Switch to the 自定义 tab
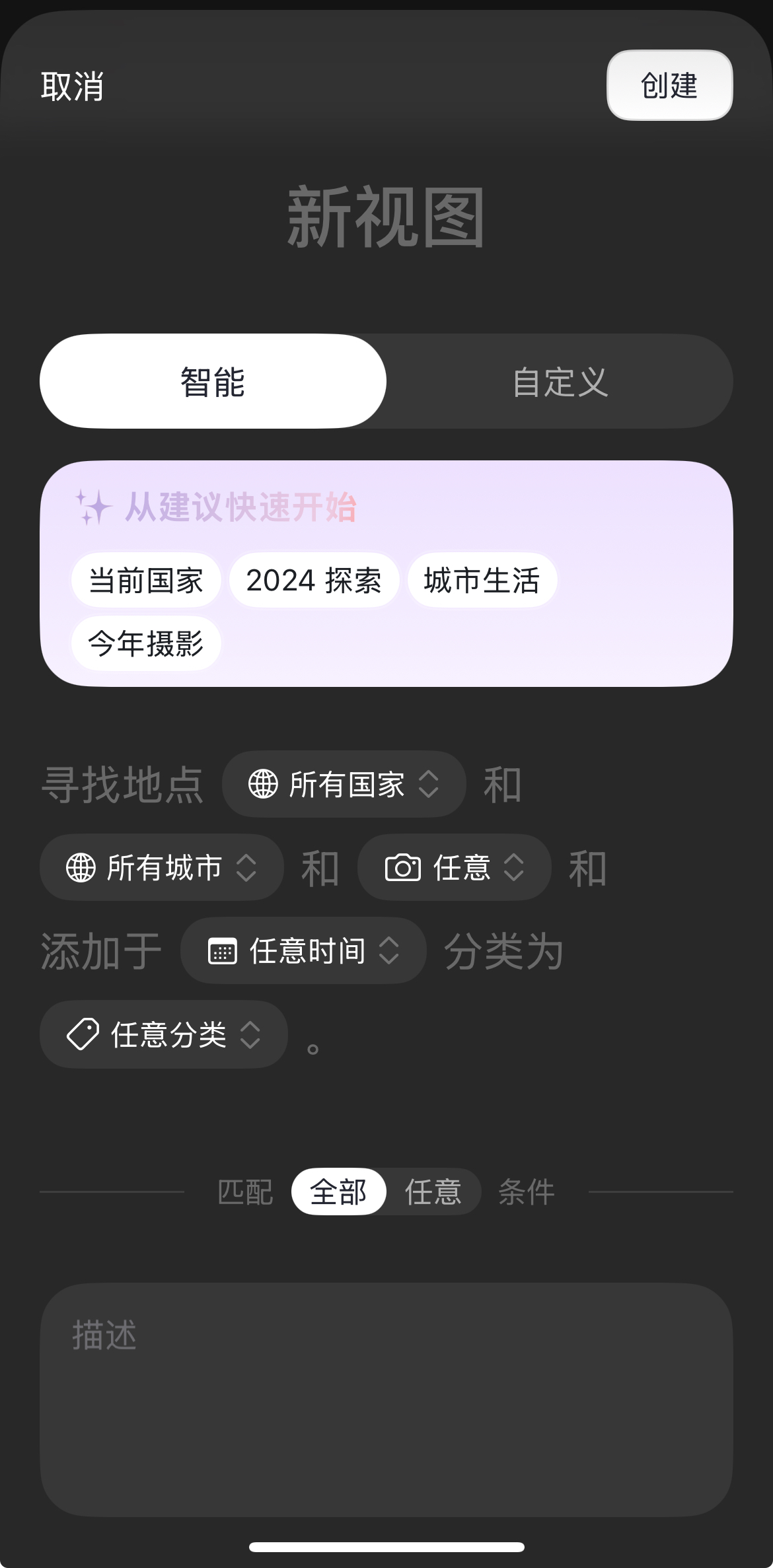Image resolution: width=773 pixels, height=1568 pixels. tap(560, 382)
